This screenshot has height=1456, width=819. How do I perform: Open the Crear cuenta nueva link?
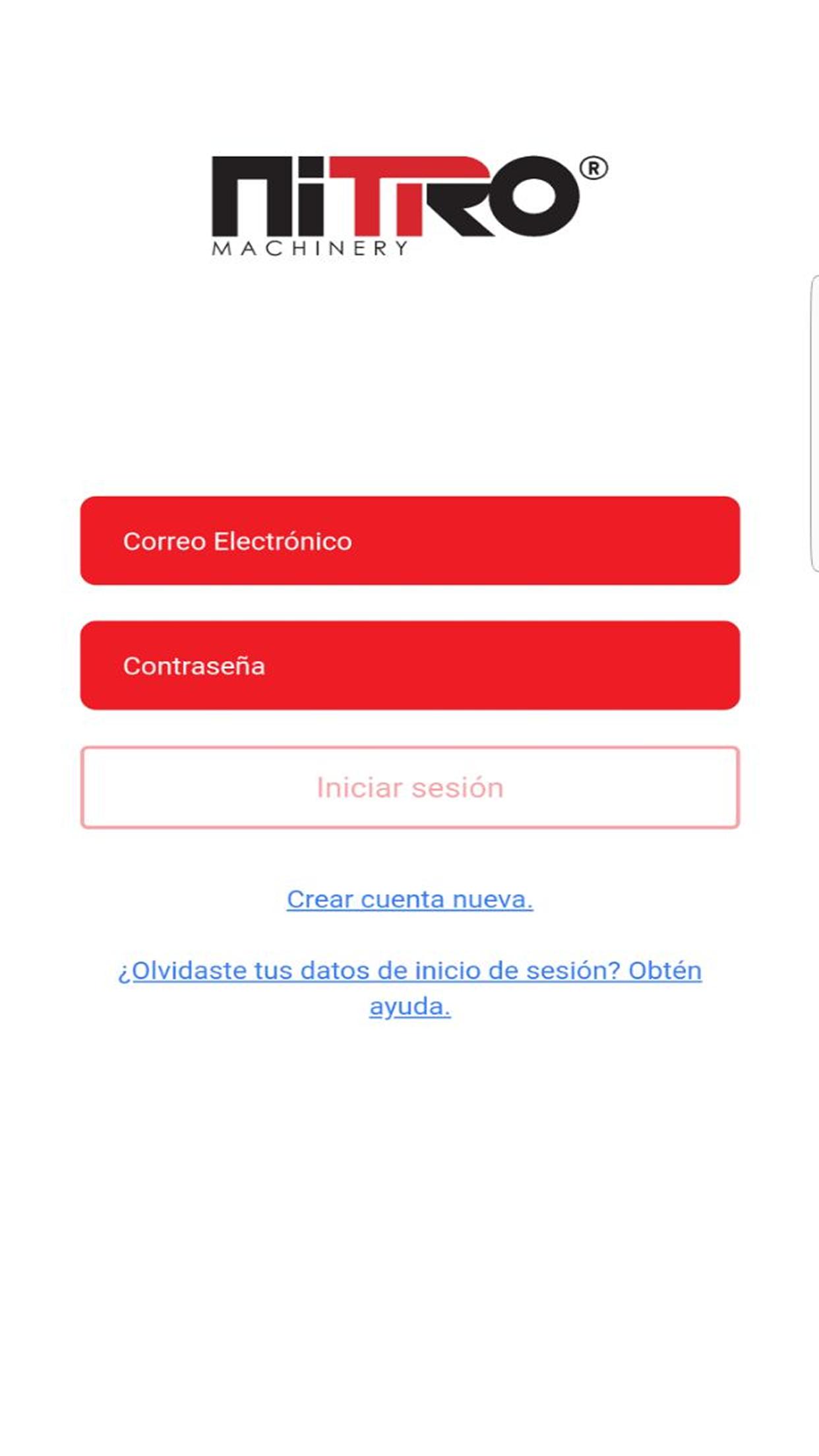click(x=409, y=899)
